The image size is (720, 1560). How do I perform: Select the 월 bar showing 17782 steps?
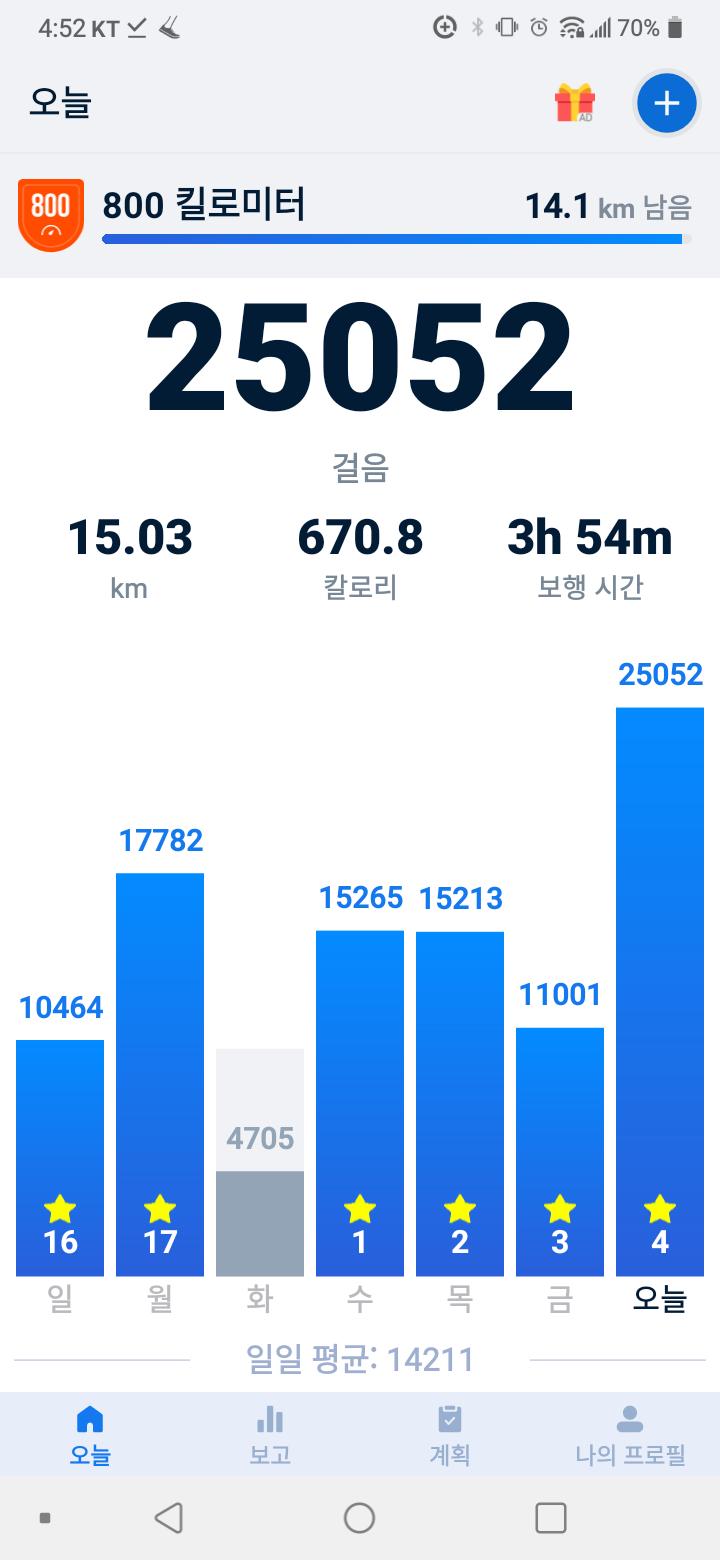[160, 1075]
